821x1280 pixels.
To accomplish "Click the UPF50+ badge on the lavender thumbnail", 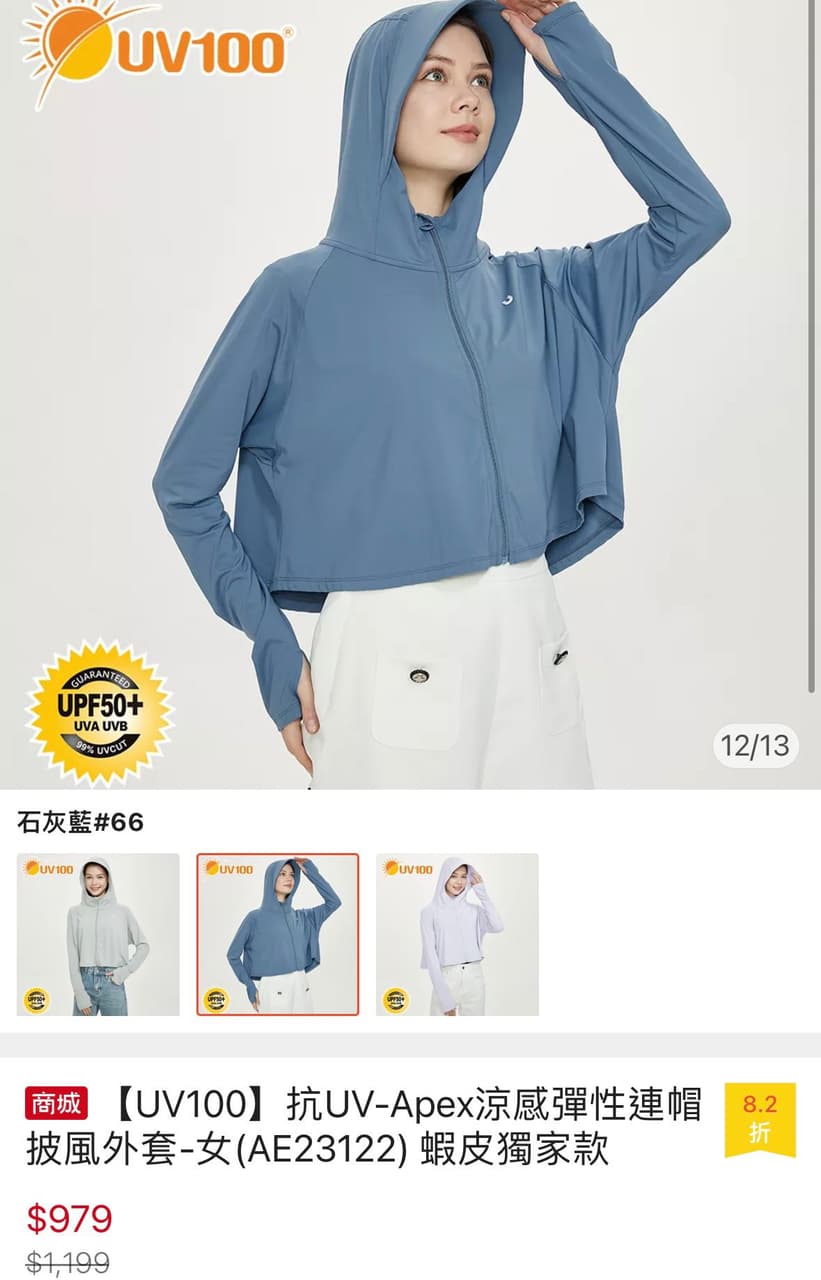I will coord(398,998).
